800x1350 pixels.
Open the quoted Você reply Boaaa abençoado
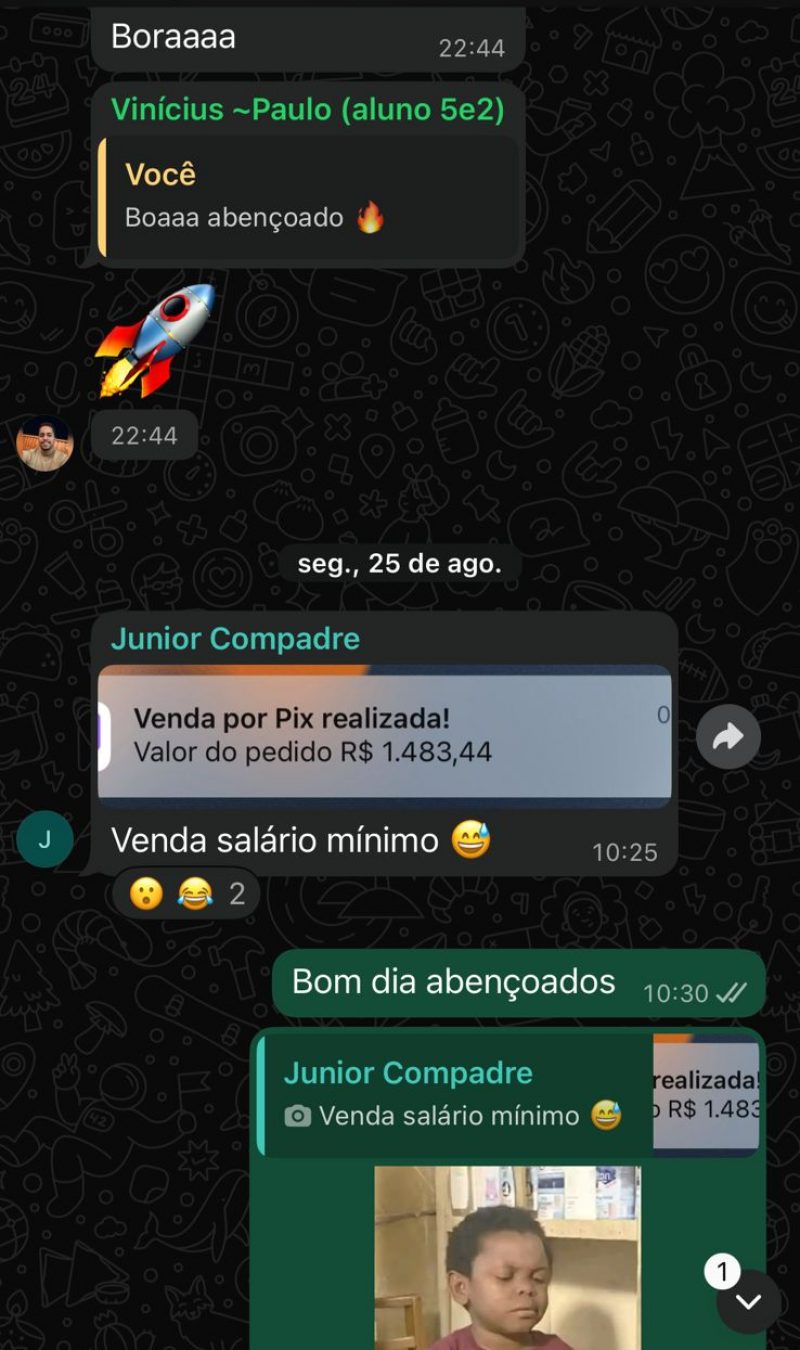click(308, 197)
